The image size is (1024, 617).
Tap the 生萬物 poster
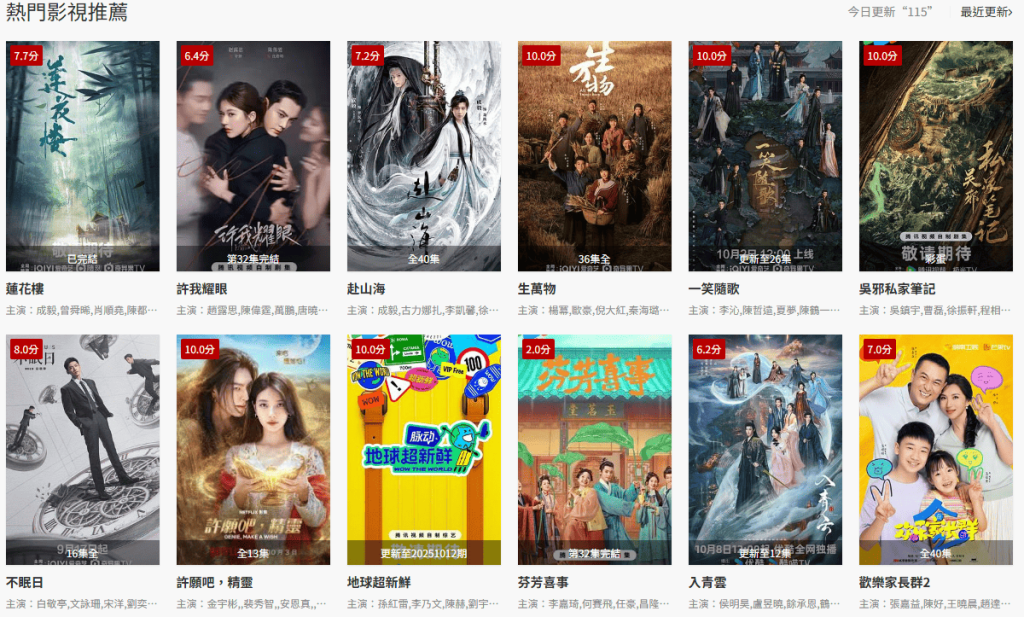595,156
